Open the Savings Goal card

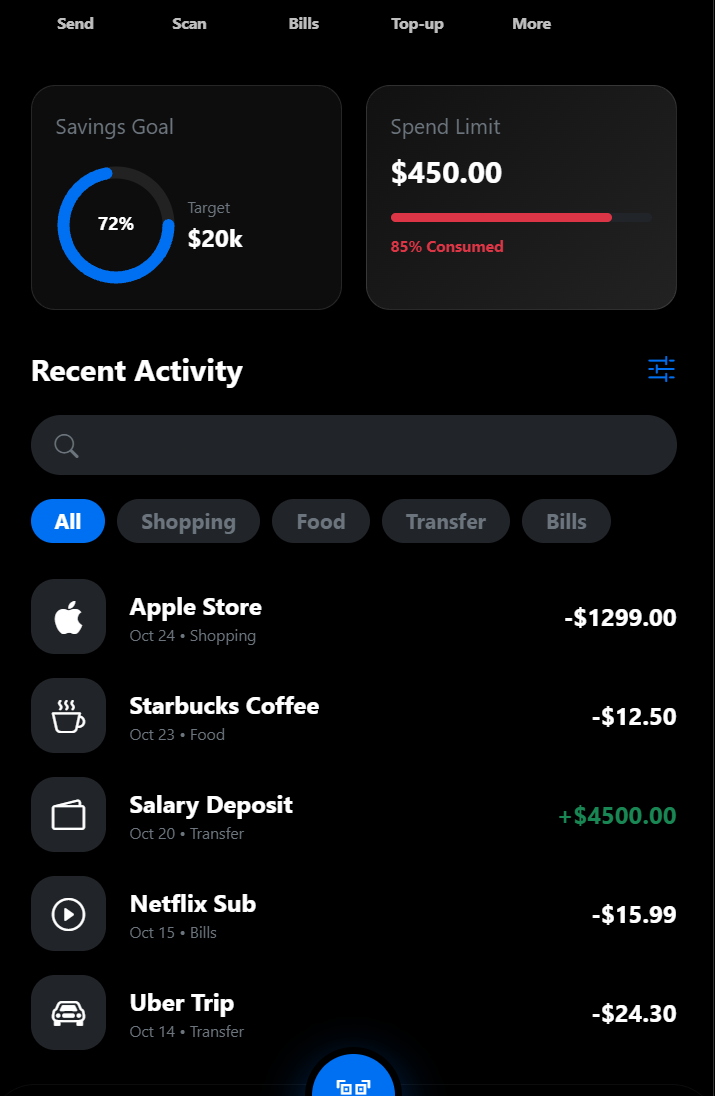tap(186, 197)
